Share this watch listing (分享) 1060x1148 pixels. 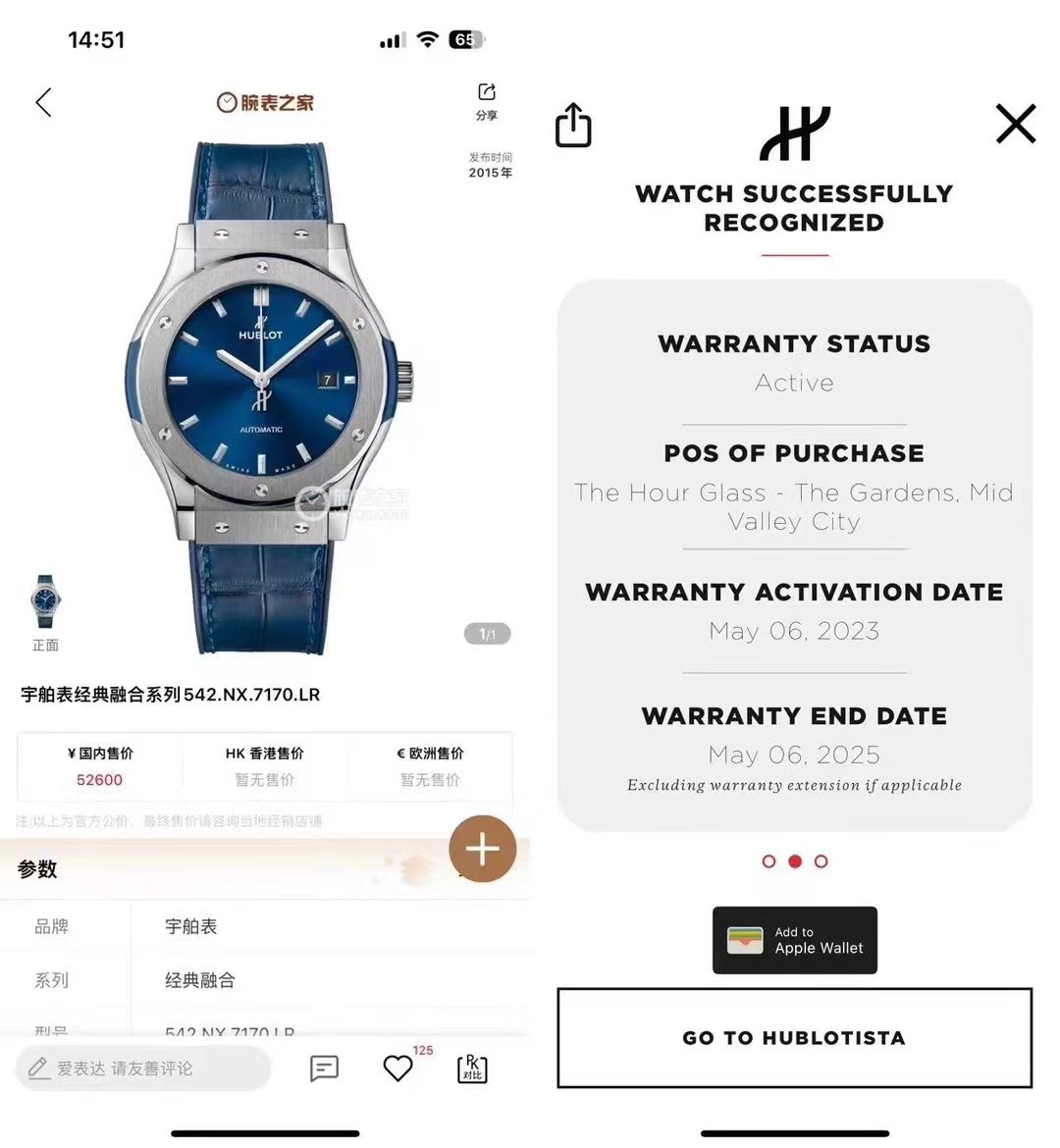[487, 100]
